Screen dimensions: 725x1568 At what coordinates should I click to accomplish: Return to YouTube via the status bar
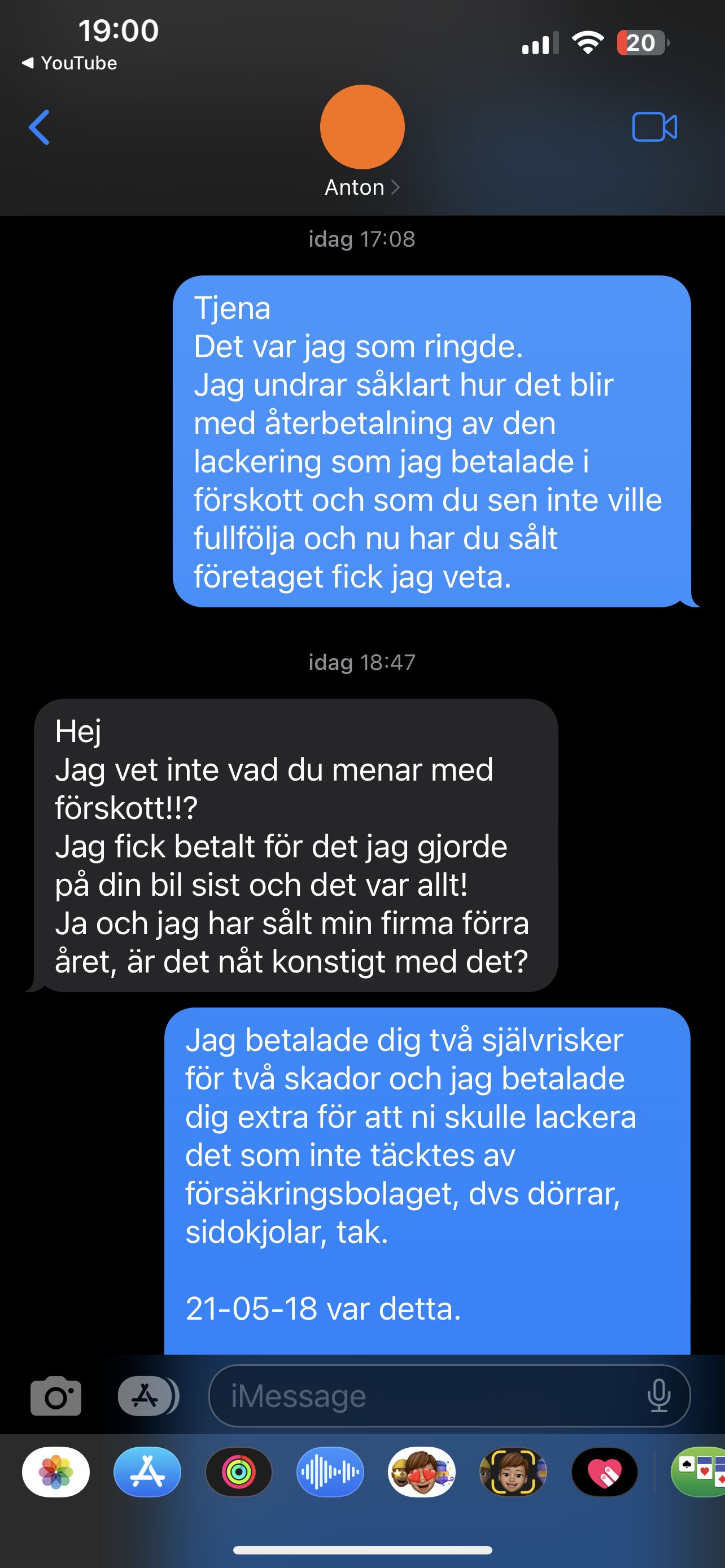click(69, 63)
